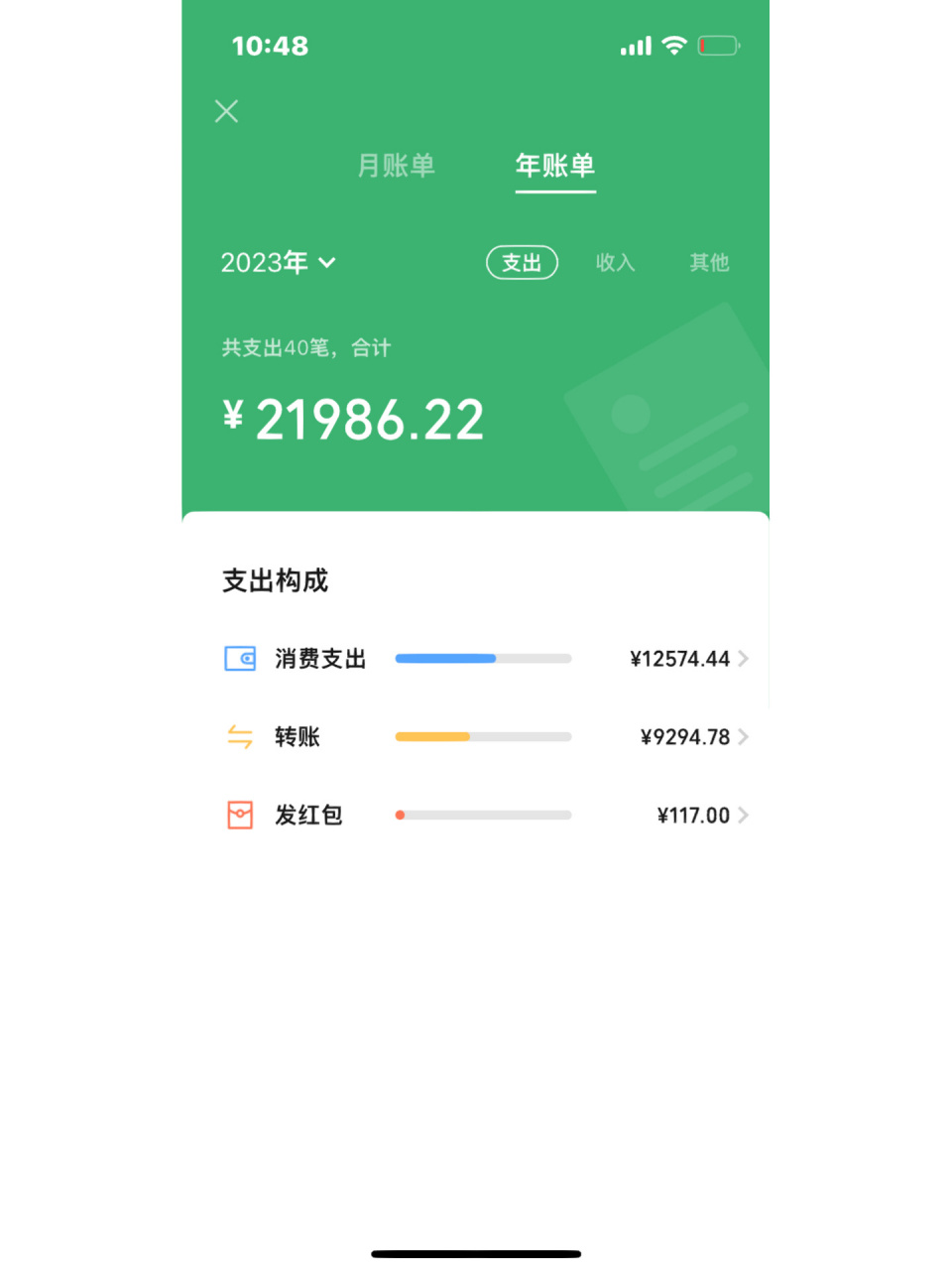
Task: Switch to the 月账单 tab
Action: click(395, 167)
